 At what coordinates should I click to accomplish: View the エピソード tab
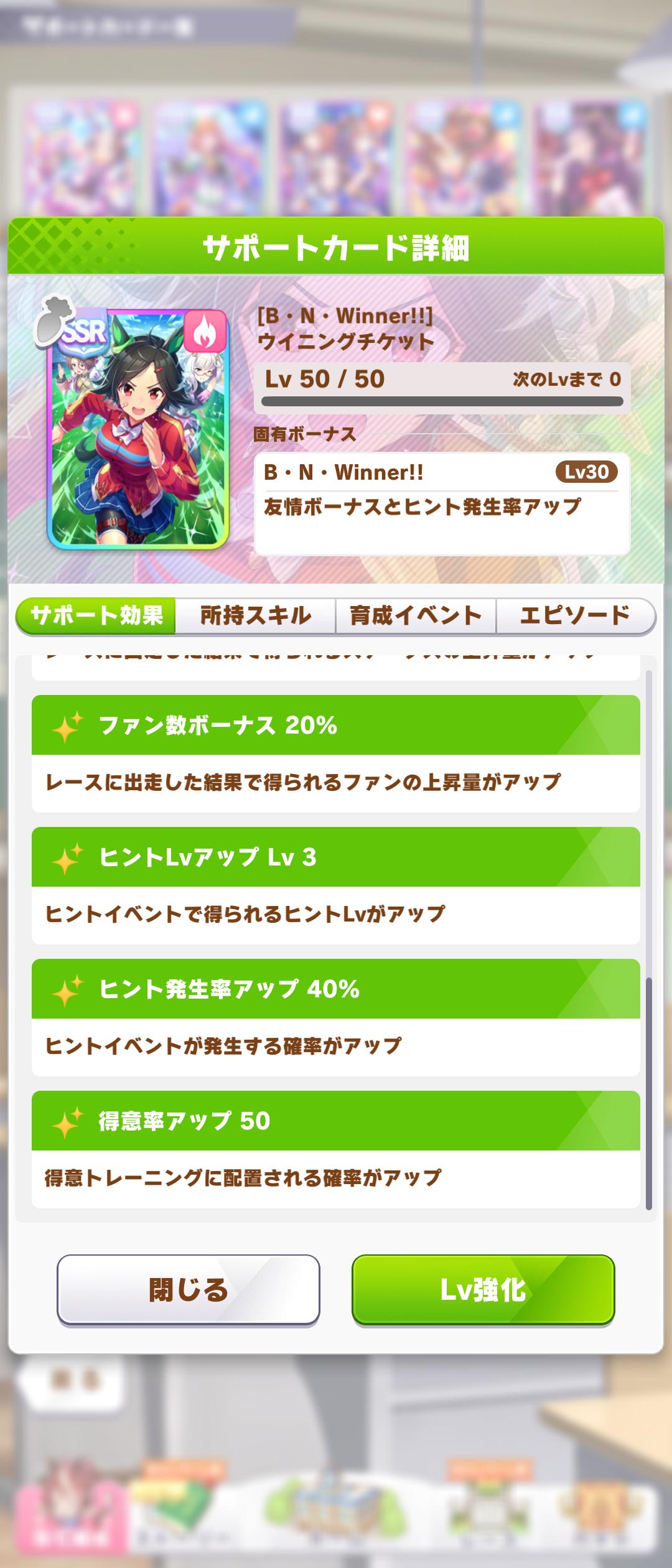[575, 615]
